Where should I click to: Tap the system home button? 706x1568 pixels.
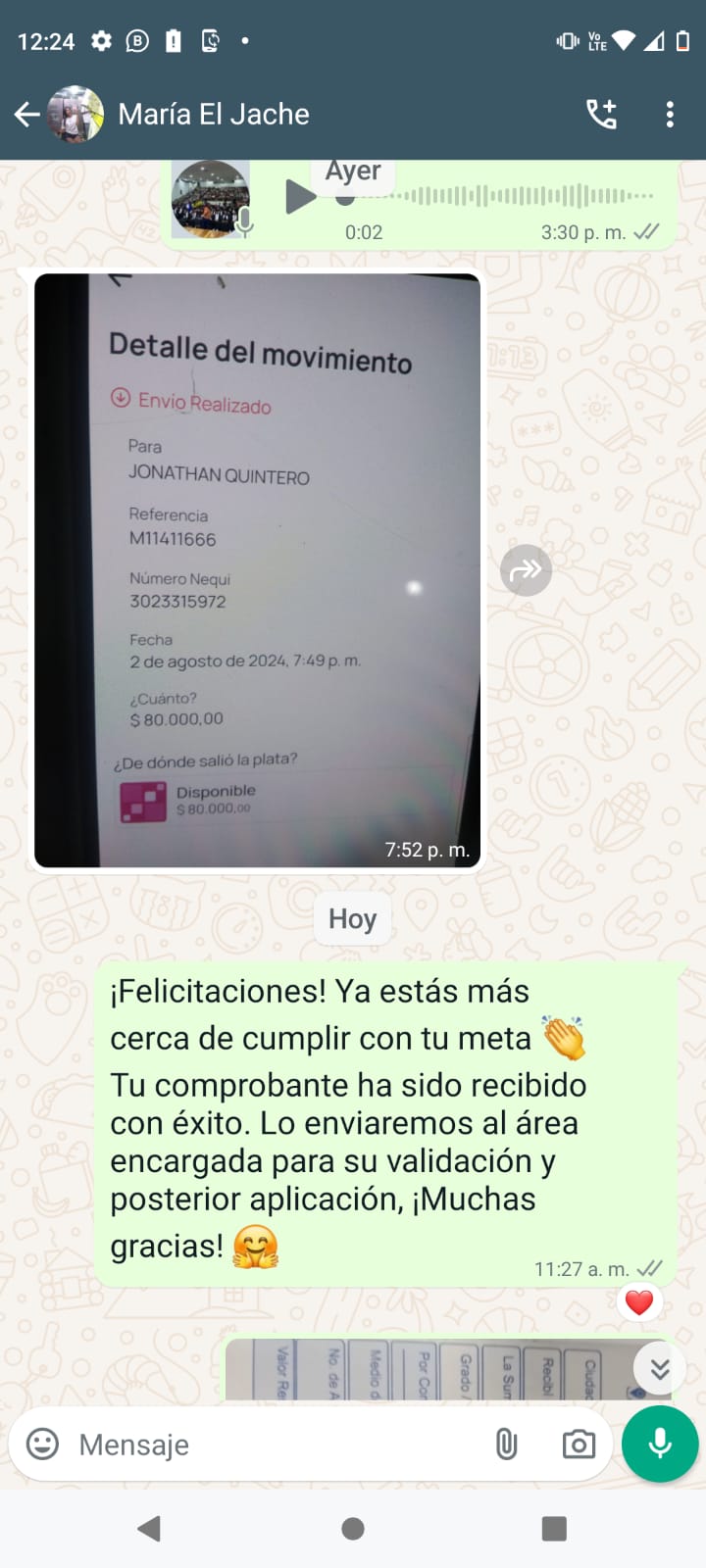(353, 1528)
